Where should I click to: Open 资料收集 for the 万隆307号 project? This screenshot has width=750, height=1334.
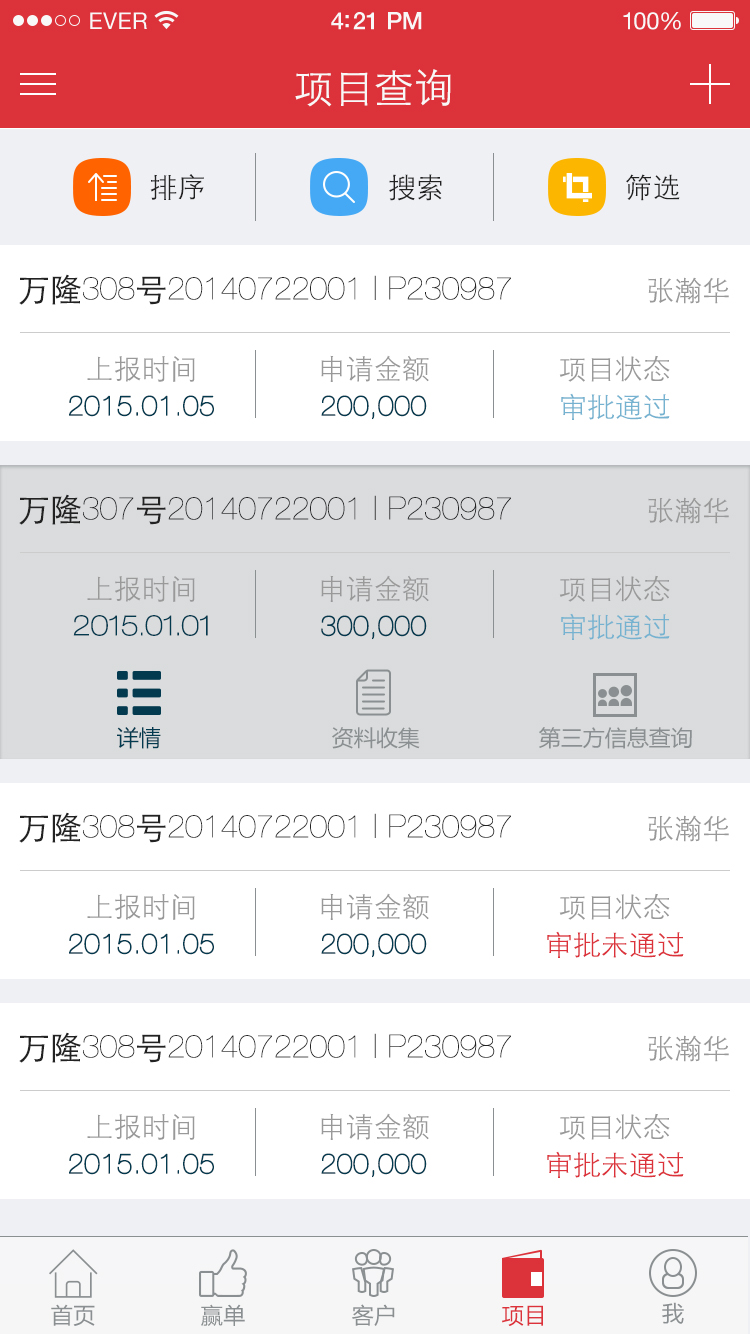(x=375, y=710)
